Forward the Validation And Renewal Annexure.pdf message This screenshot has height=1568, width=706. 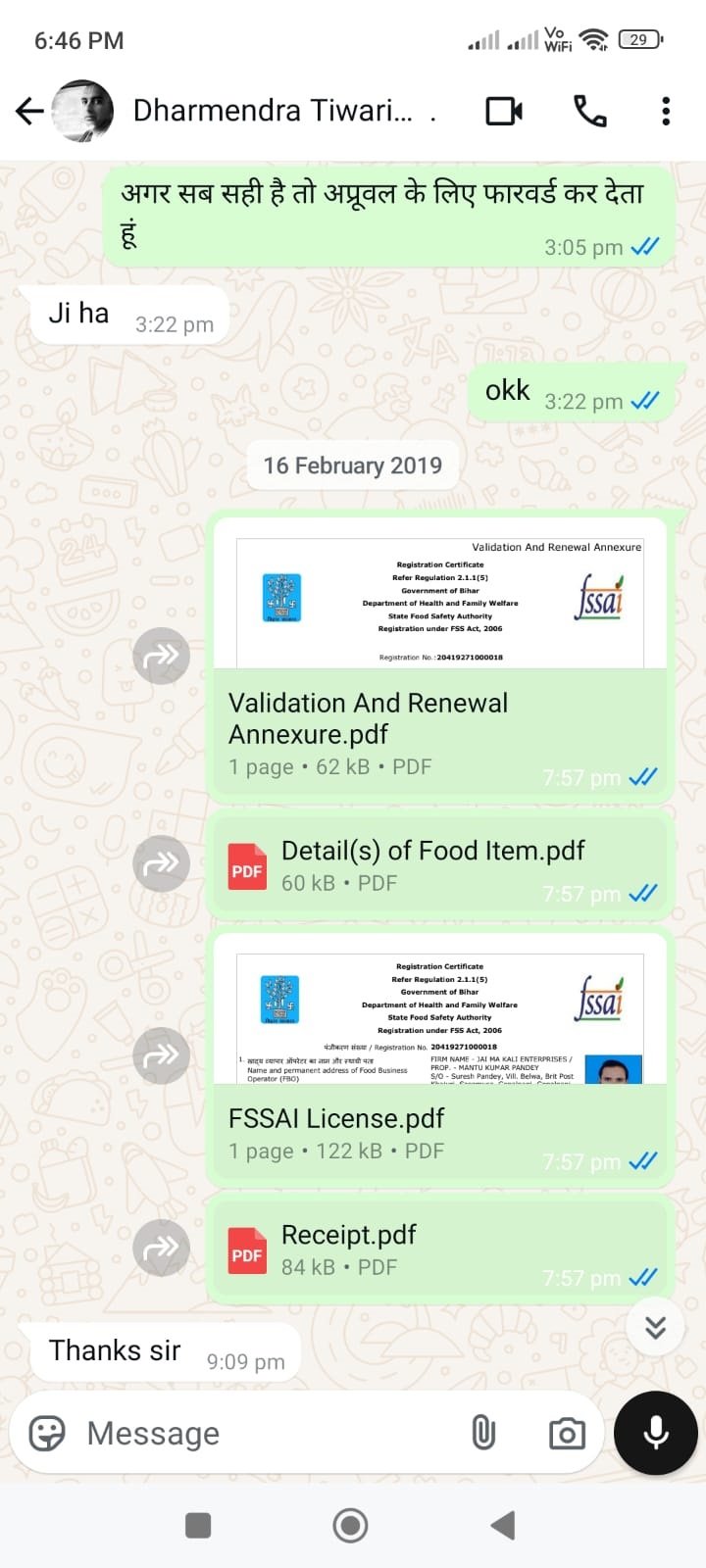coord(161,656)
